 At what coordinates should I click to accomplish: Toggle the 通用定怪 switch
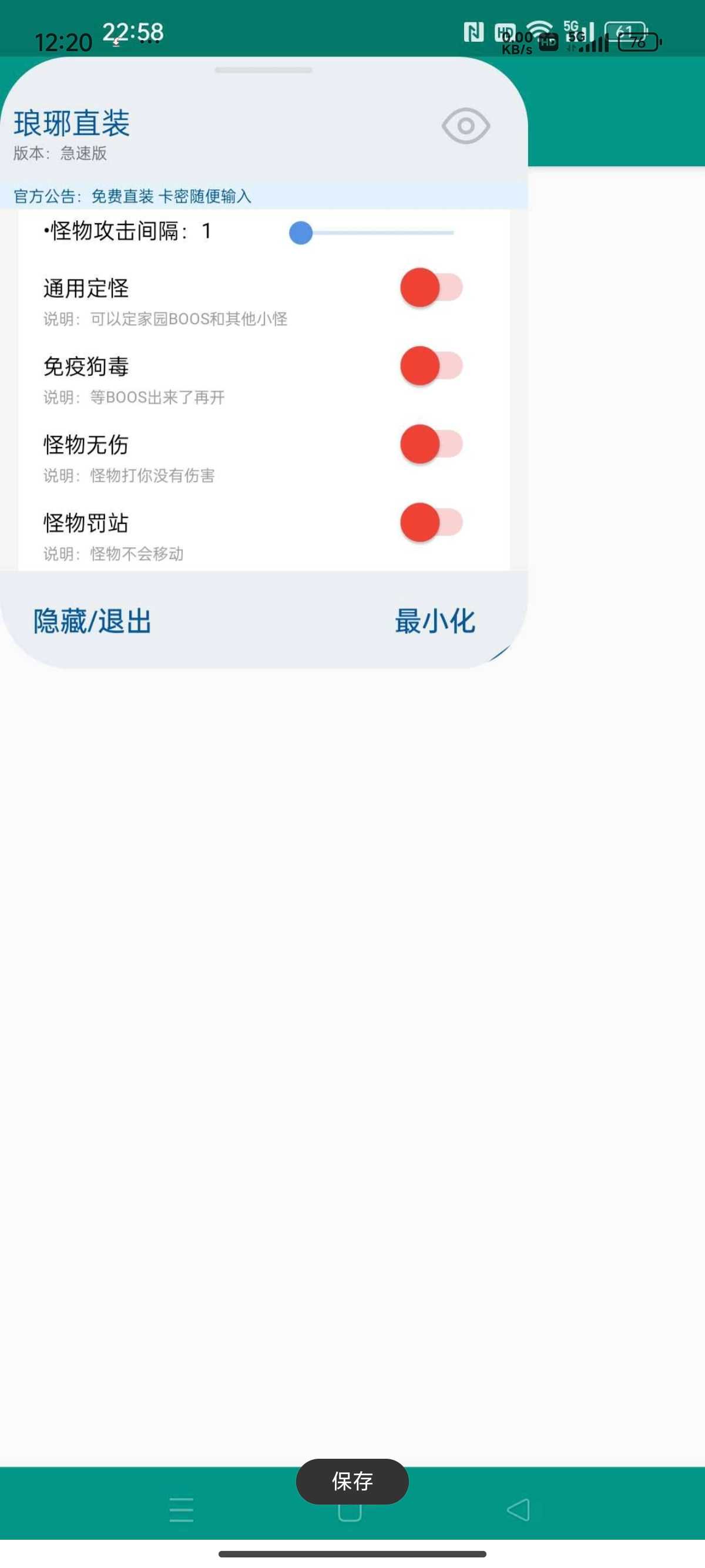click(x=432, y=287)
